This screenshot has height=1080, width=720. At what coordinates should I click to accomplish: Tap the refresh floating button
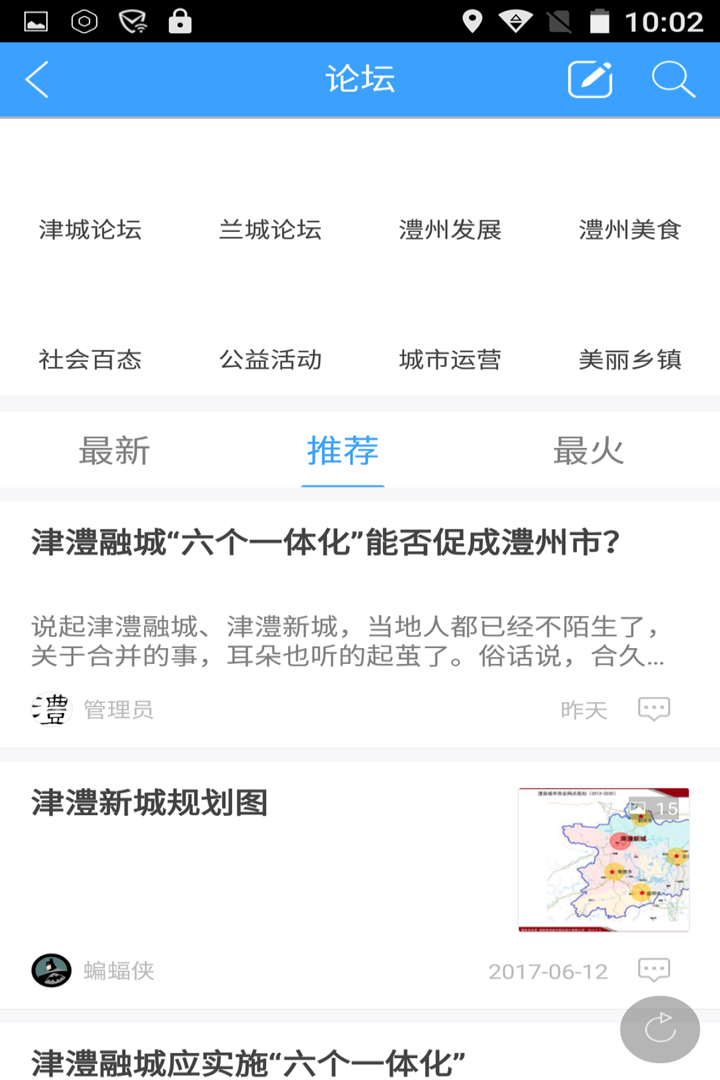click(659, 1029)
